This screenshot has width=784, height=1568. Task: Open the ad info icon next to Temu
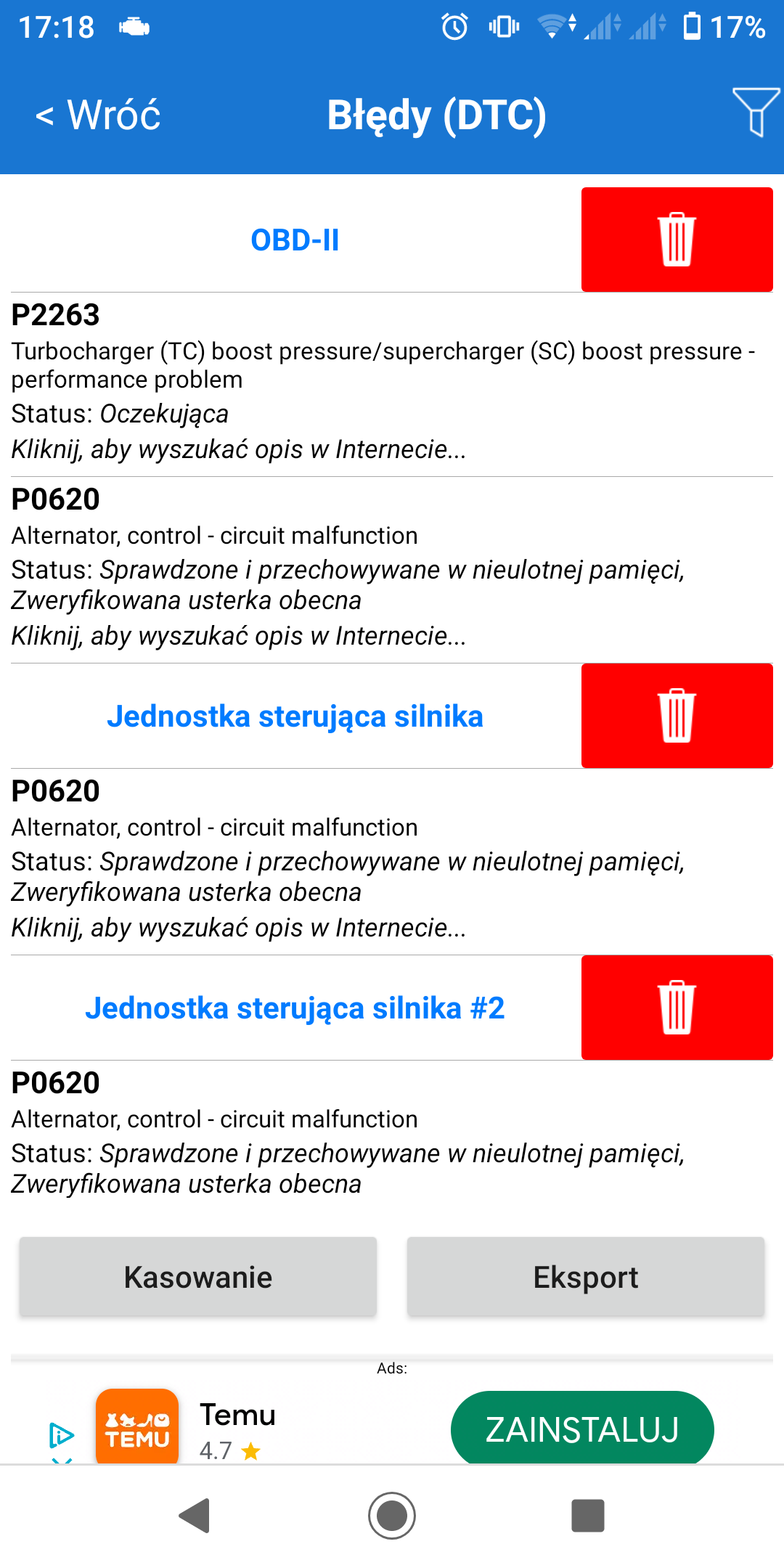click(x=61, y=1435)
